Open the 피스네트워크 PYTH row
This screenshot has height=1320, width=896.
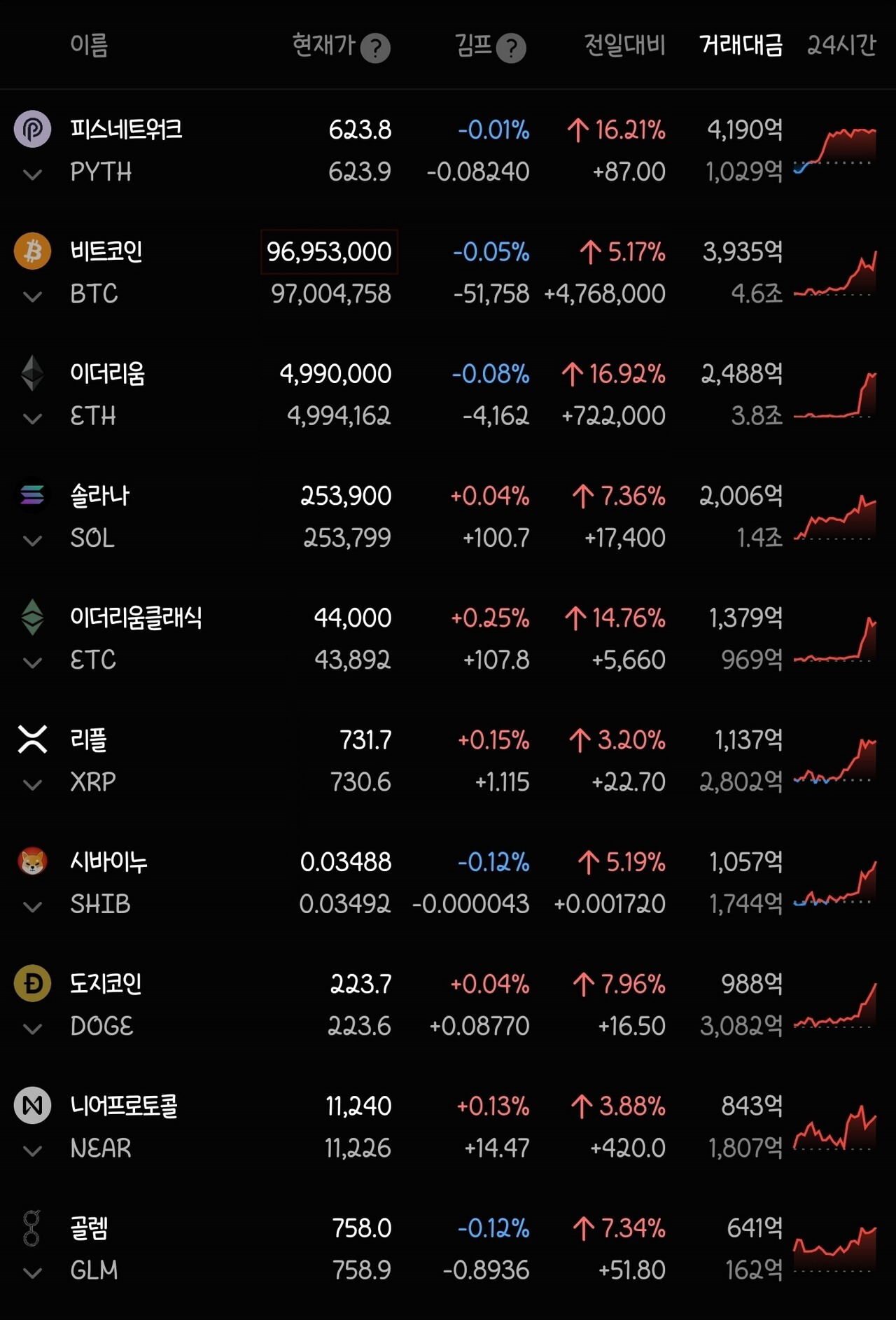tap(126, 130)
